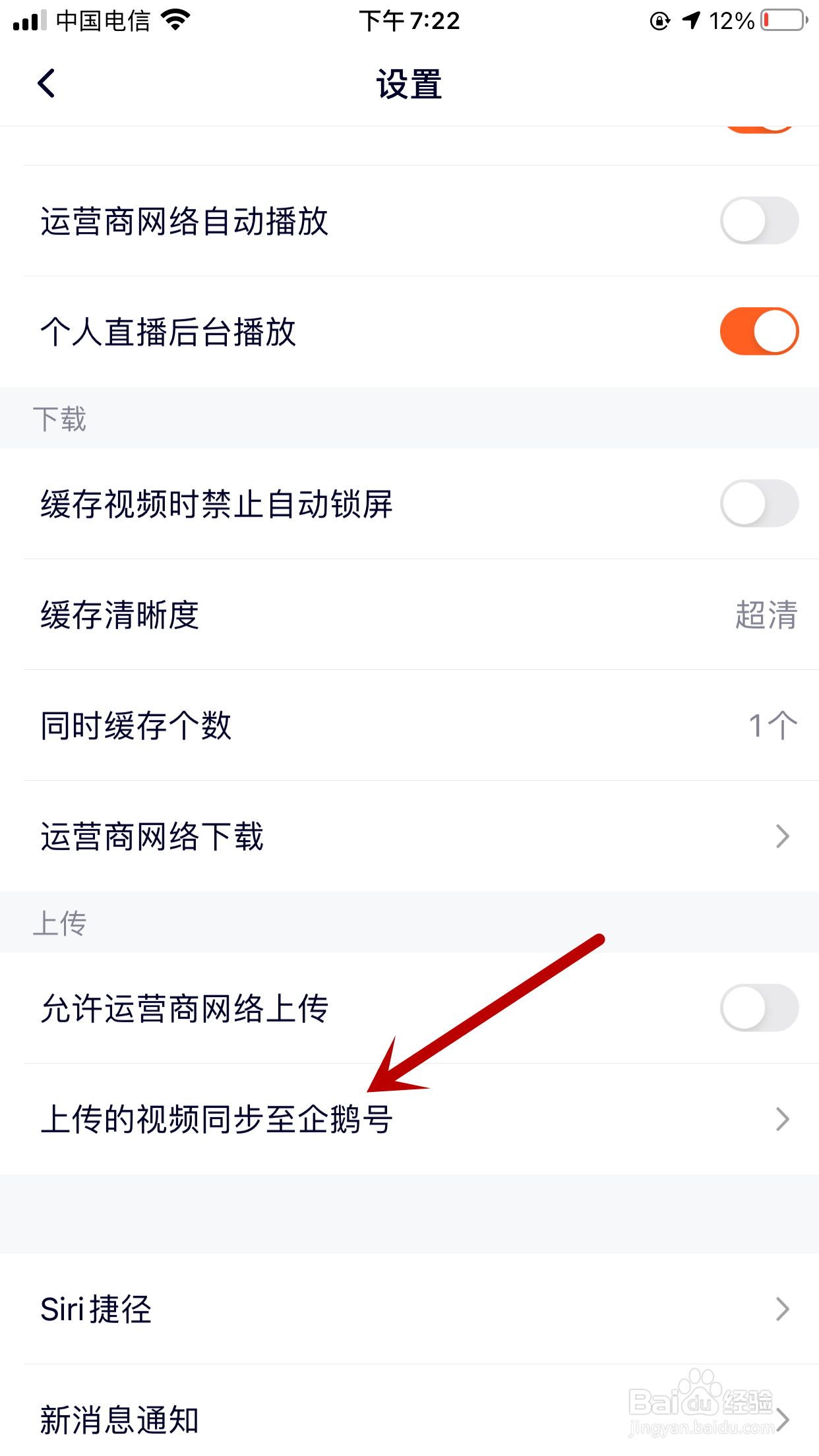This screenshot has width=819, height=1456.
Task: Toggle 允许运营商网络上传 switch
Action: 759,1007
